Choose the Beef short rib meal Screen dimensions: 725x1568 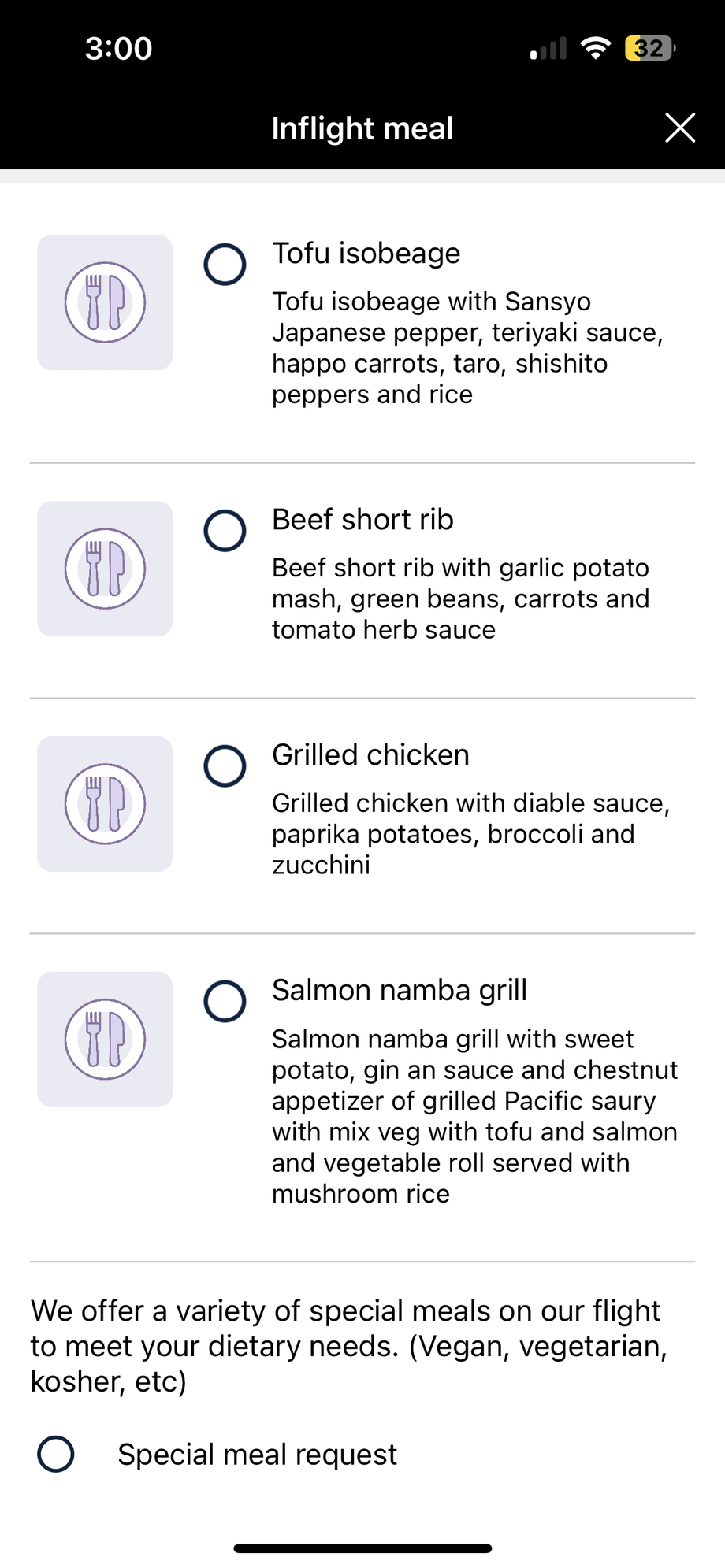pos(225,530)
